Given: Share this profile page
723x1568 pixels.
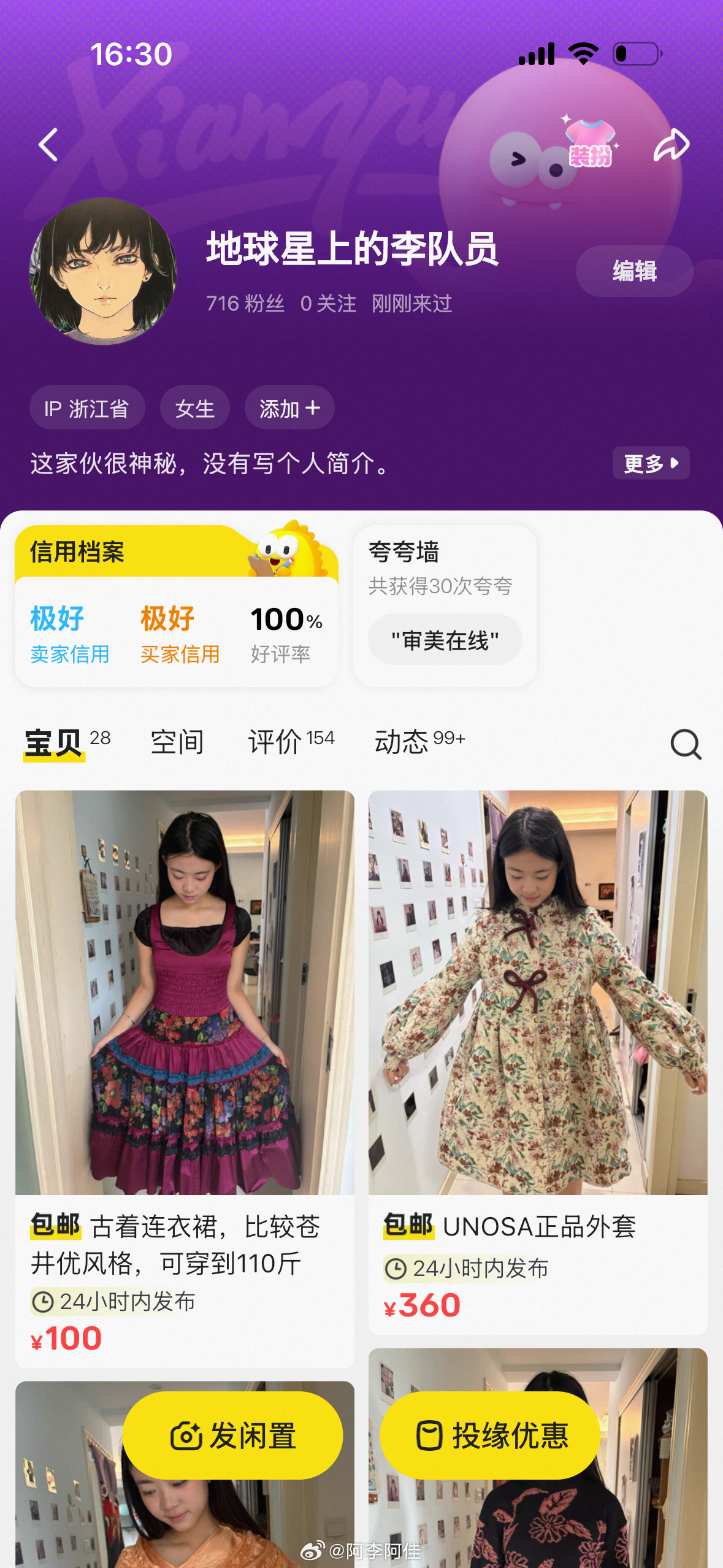Looking at the screenshot, I should click(671, 145).
